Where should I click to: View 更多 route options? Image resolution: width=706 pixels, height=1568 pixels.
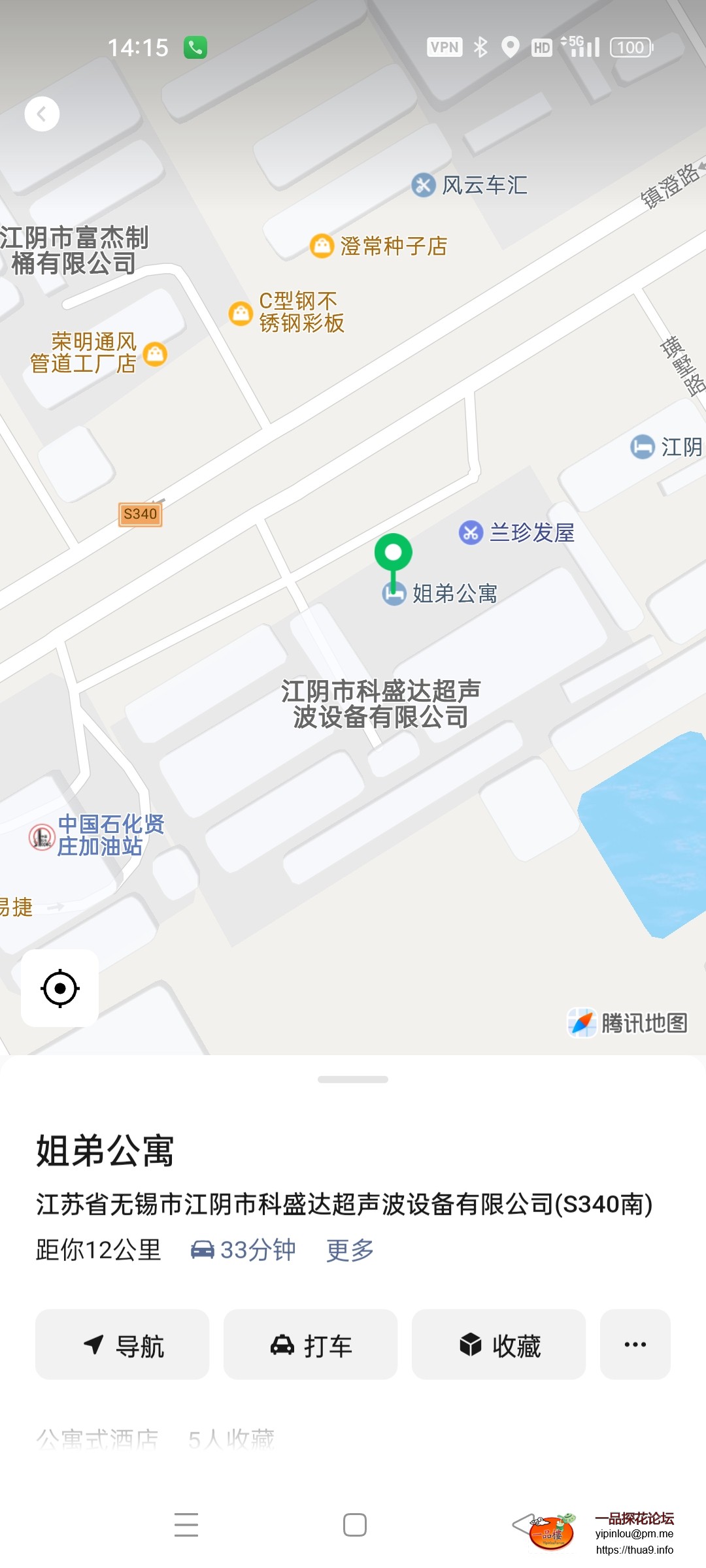pos(350,1250)
